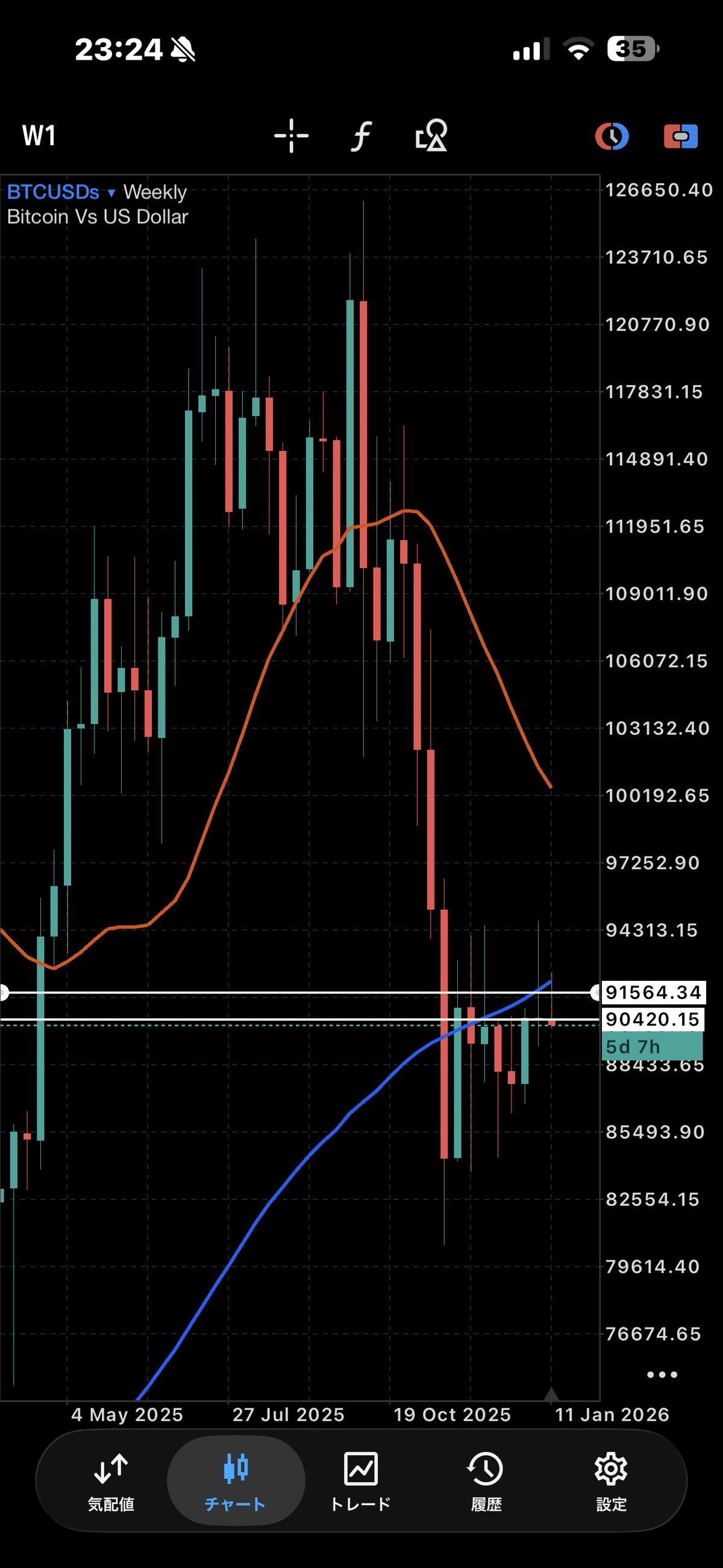The height and width of the screenshot is (1568, 723).
Task: Tap the 91564.34 price label
Action: (x=653, y=992)
